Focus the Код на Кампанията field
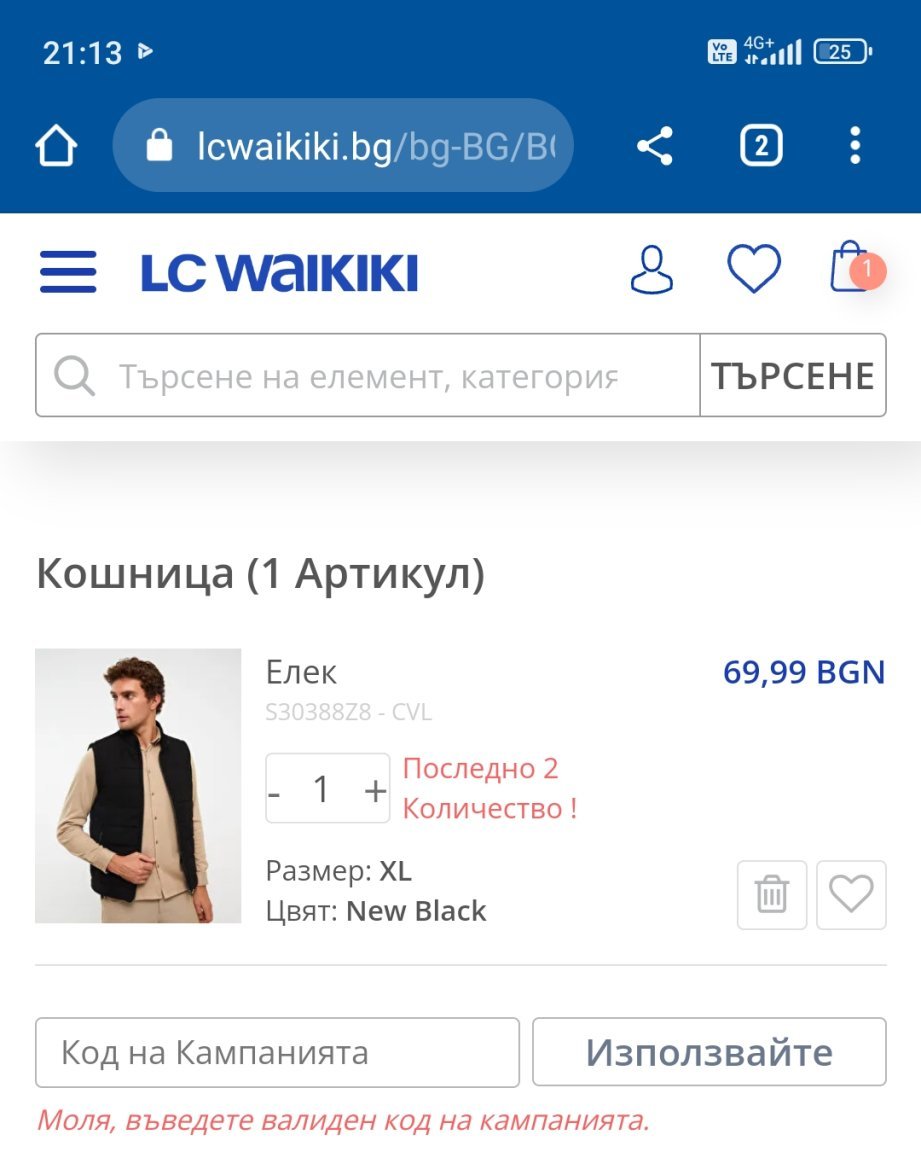Image resolution: width=921 pixels, height=1170 pixels. coord(277,1052)
